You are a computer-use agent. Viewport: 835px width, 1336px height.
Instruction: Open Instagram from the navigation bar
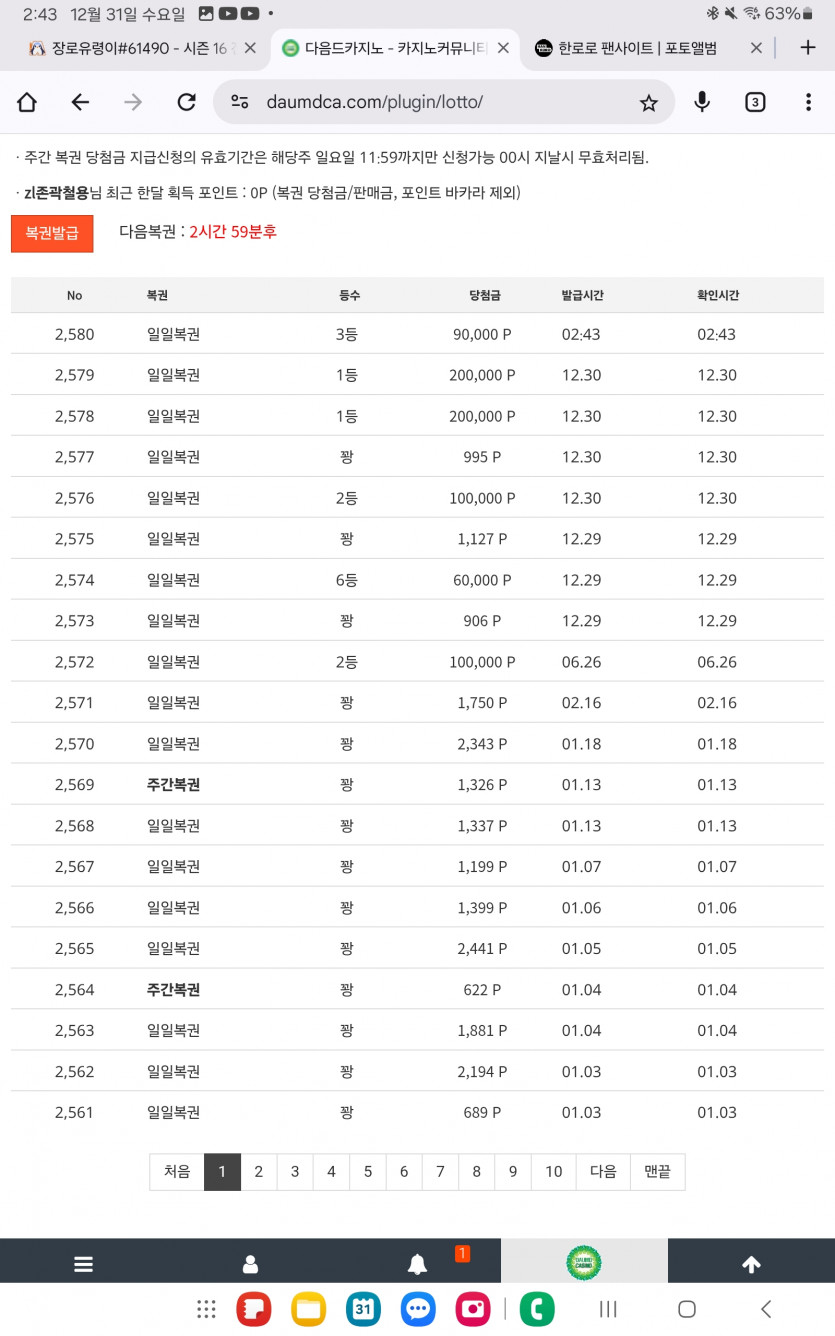pos(472,1308)
